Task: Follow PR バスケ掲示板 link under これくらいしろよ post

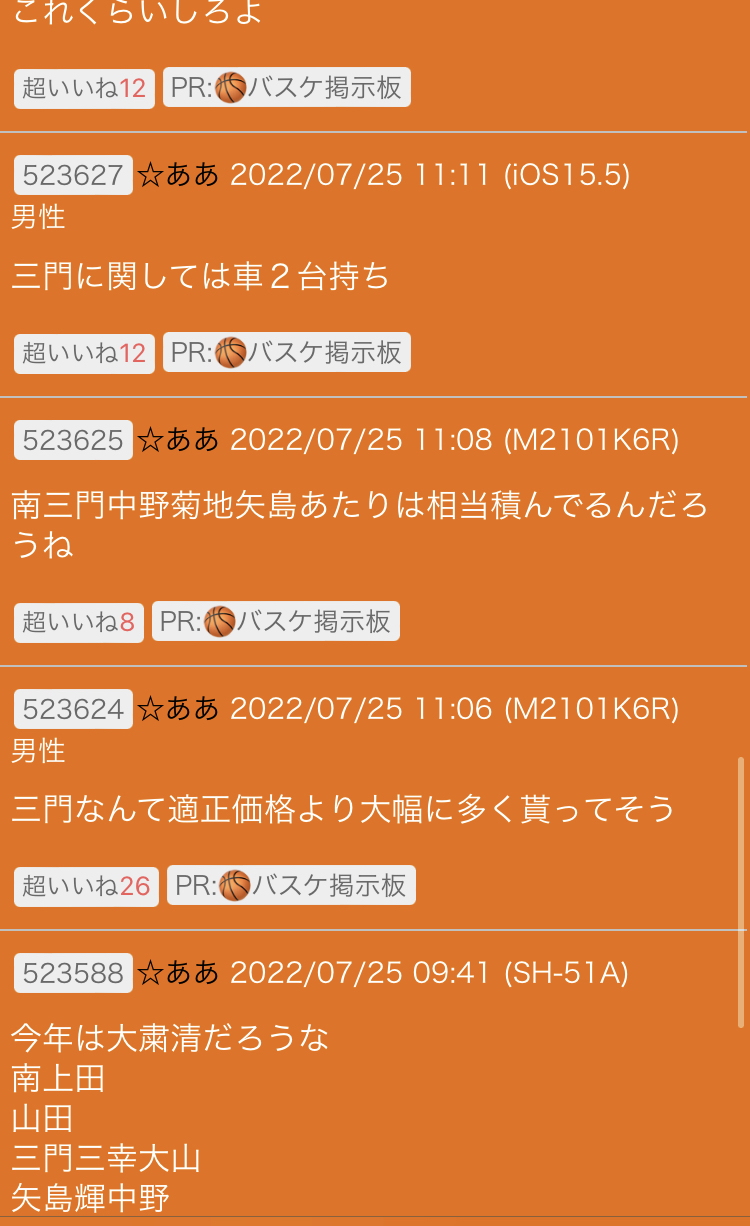Action: [x=287, y=87]
